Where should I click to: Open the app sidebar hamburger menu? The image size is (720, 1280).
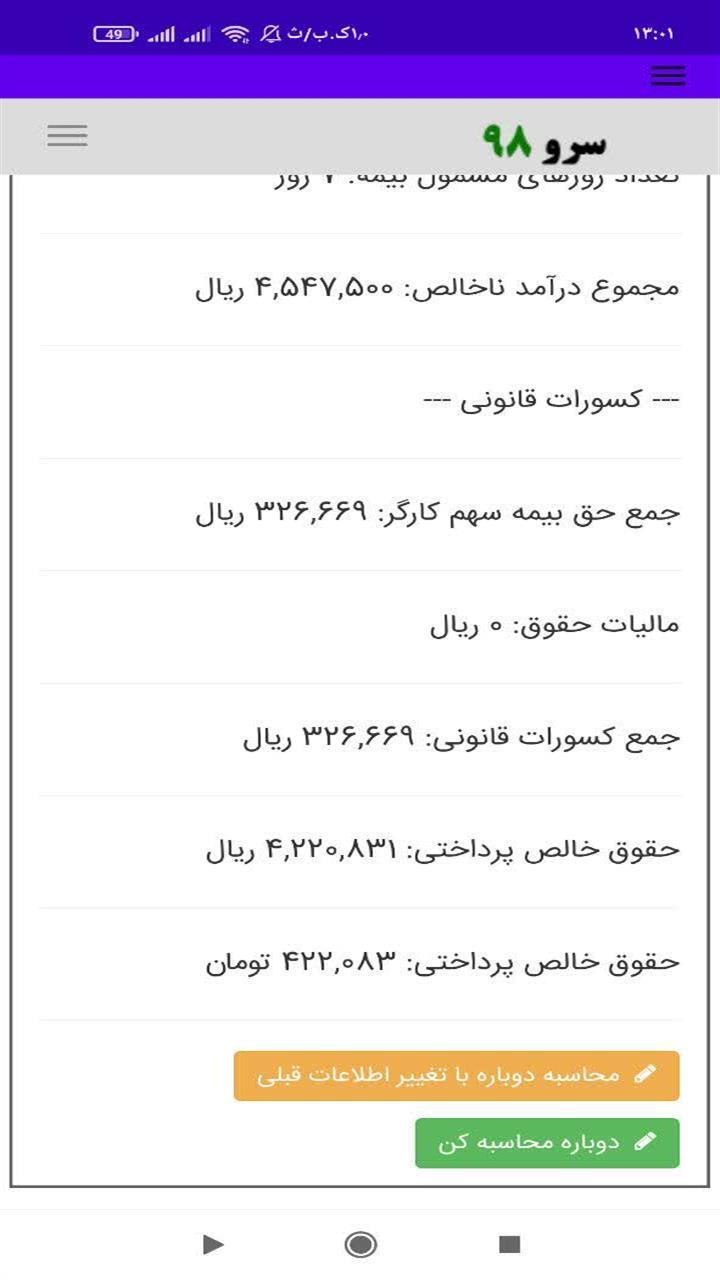[x=67, y=135]
